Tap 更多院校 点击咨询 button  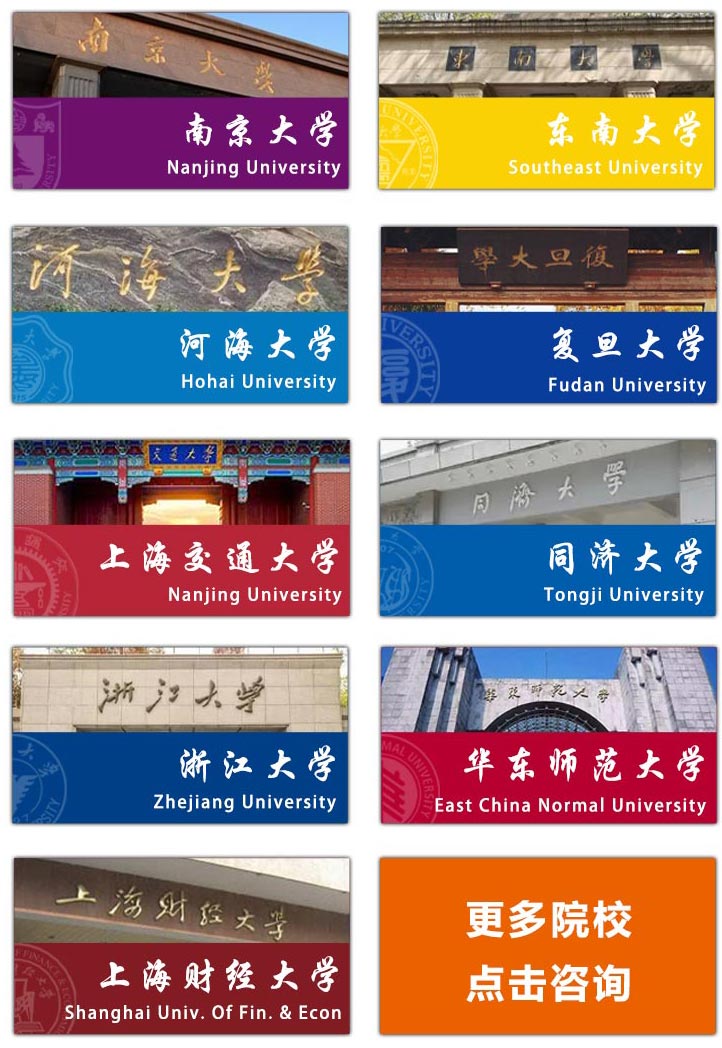548,945
